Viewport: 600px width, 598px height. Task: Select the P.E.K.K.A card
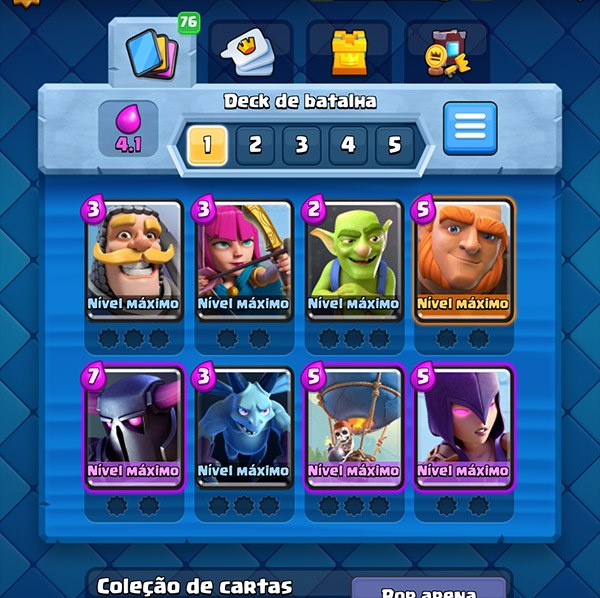pyautogui.click(x=135, y=427)
